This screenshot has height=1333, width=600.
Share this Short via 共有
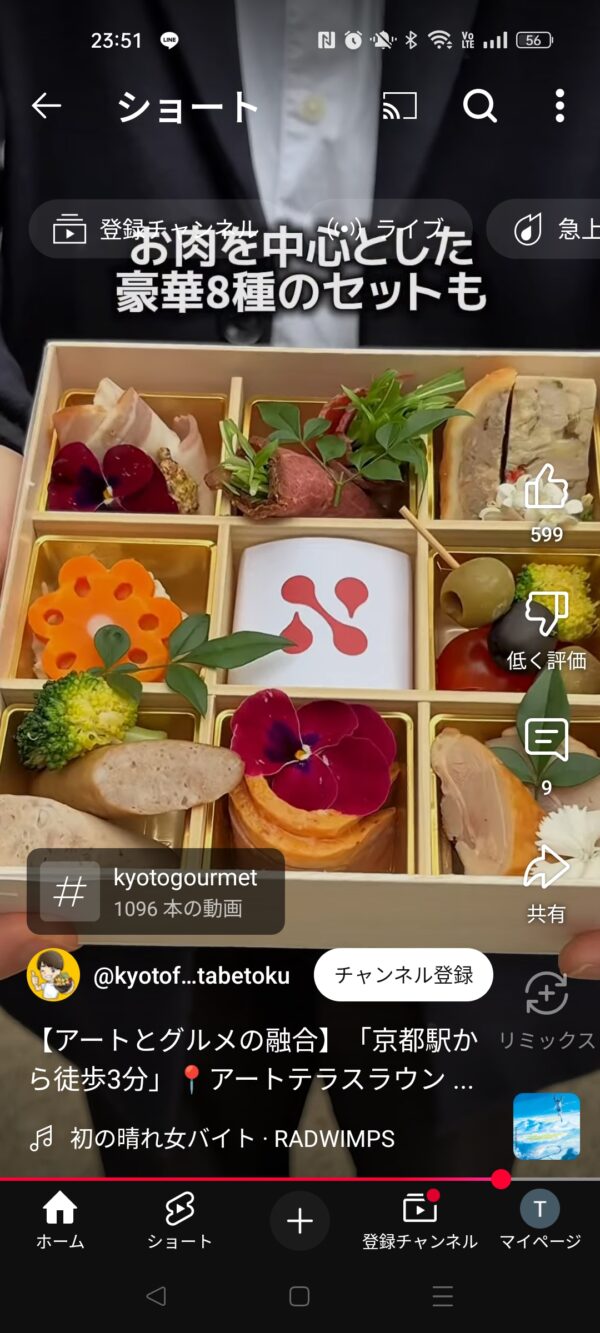tap(546, 881)
